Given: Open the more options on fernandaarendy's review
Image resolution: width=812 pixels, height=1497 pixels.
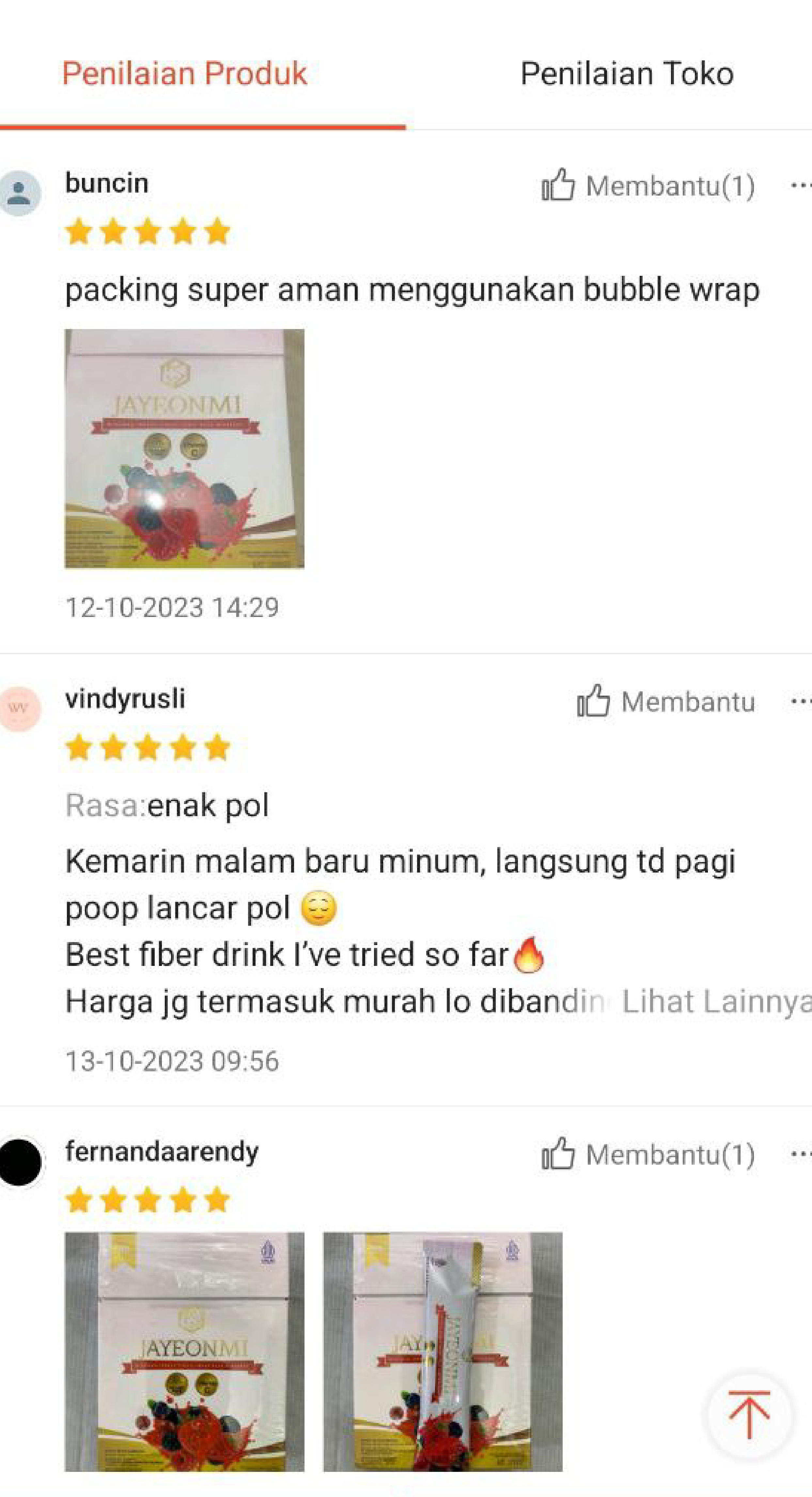Looking at the screenshot, I should click(800, 1154).
